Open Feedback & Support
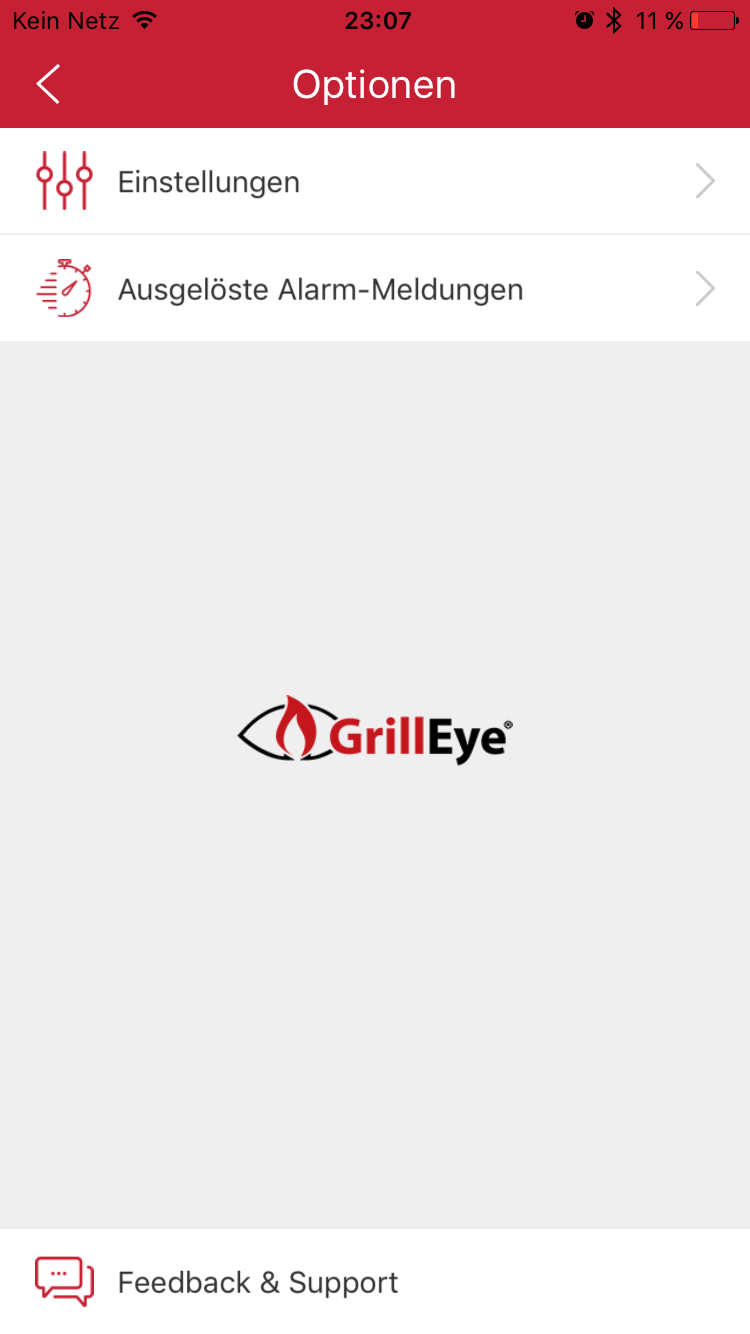 coord(375,1281)
